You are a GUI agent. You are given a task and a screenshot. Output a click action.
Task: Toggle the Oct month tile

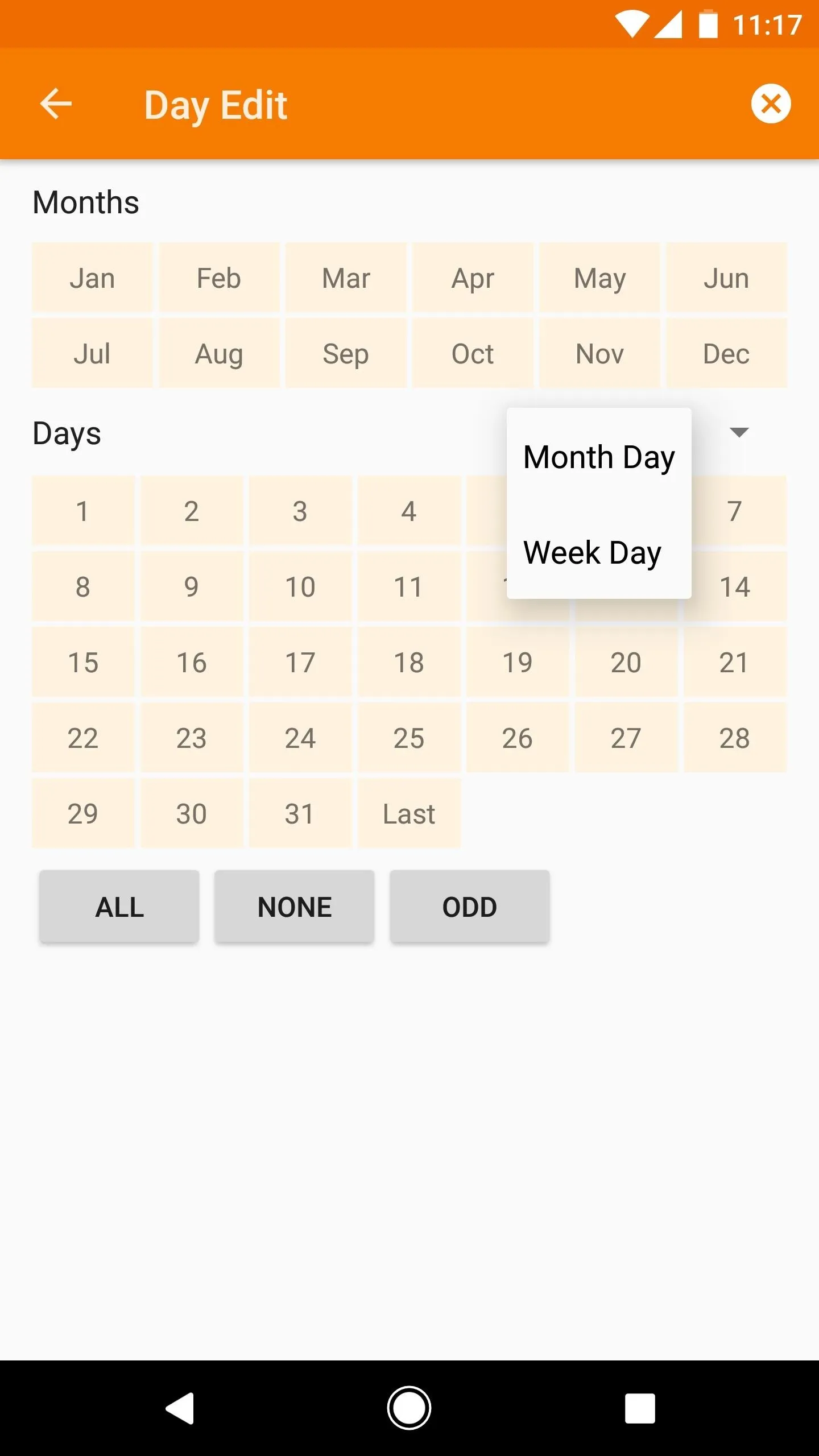point(473,354)
